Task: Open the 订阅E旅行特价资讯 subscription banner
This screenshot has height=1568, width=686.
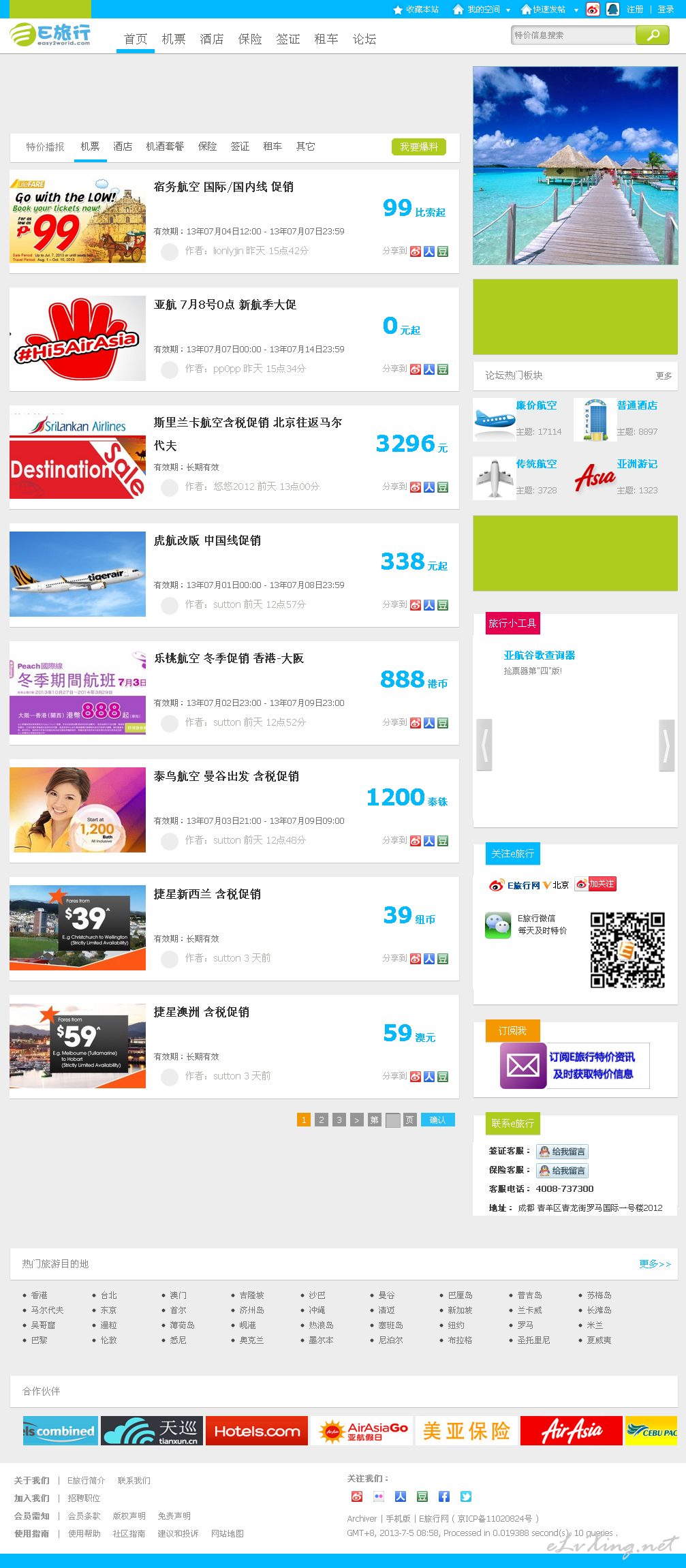Action: 574,1065
